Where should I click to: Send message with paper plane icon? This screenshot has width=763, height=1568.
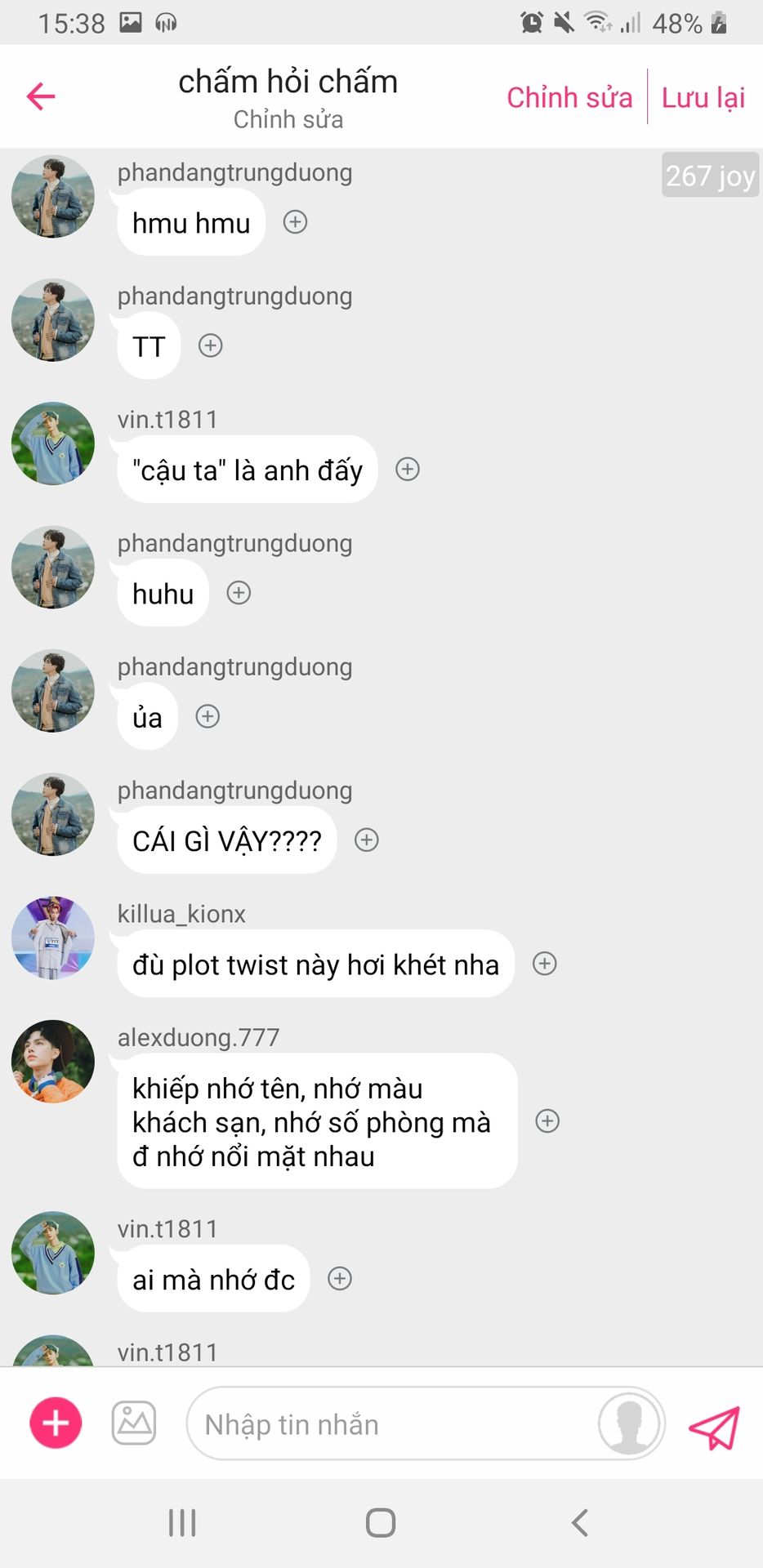click(x=715, y=1427)
